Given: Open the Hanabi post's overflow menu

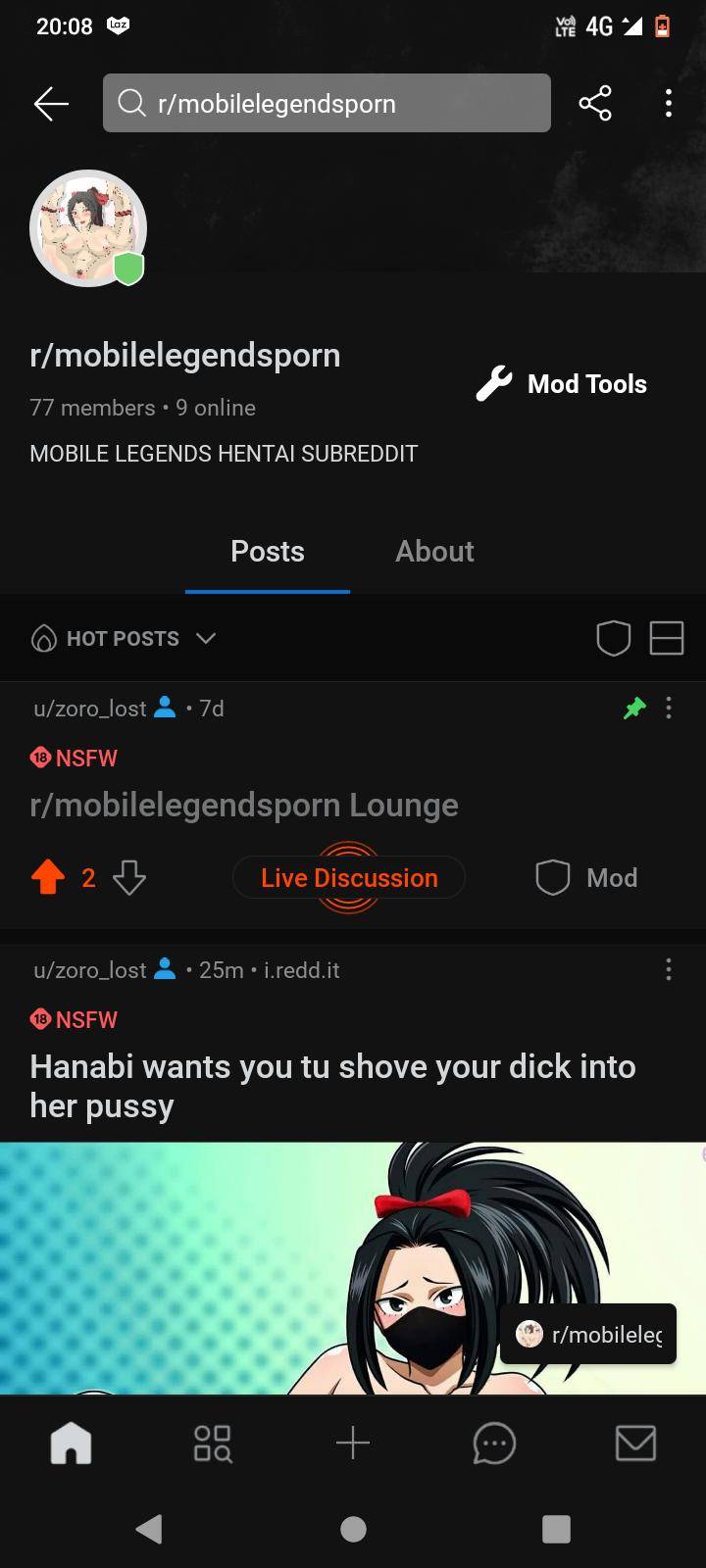Looking at the screenshot, I should 669,970.
